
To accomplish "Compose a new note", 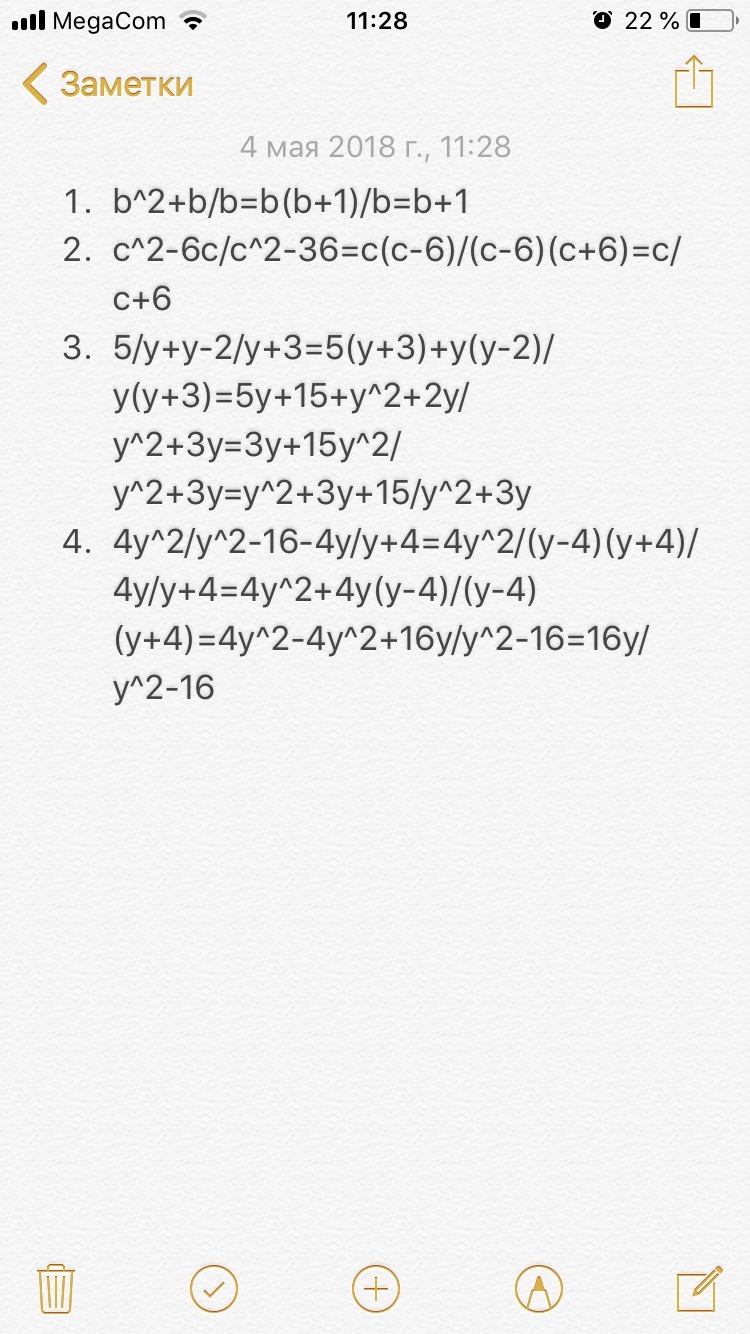I will point(699,1288).
